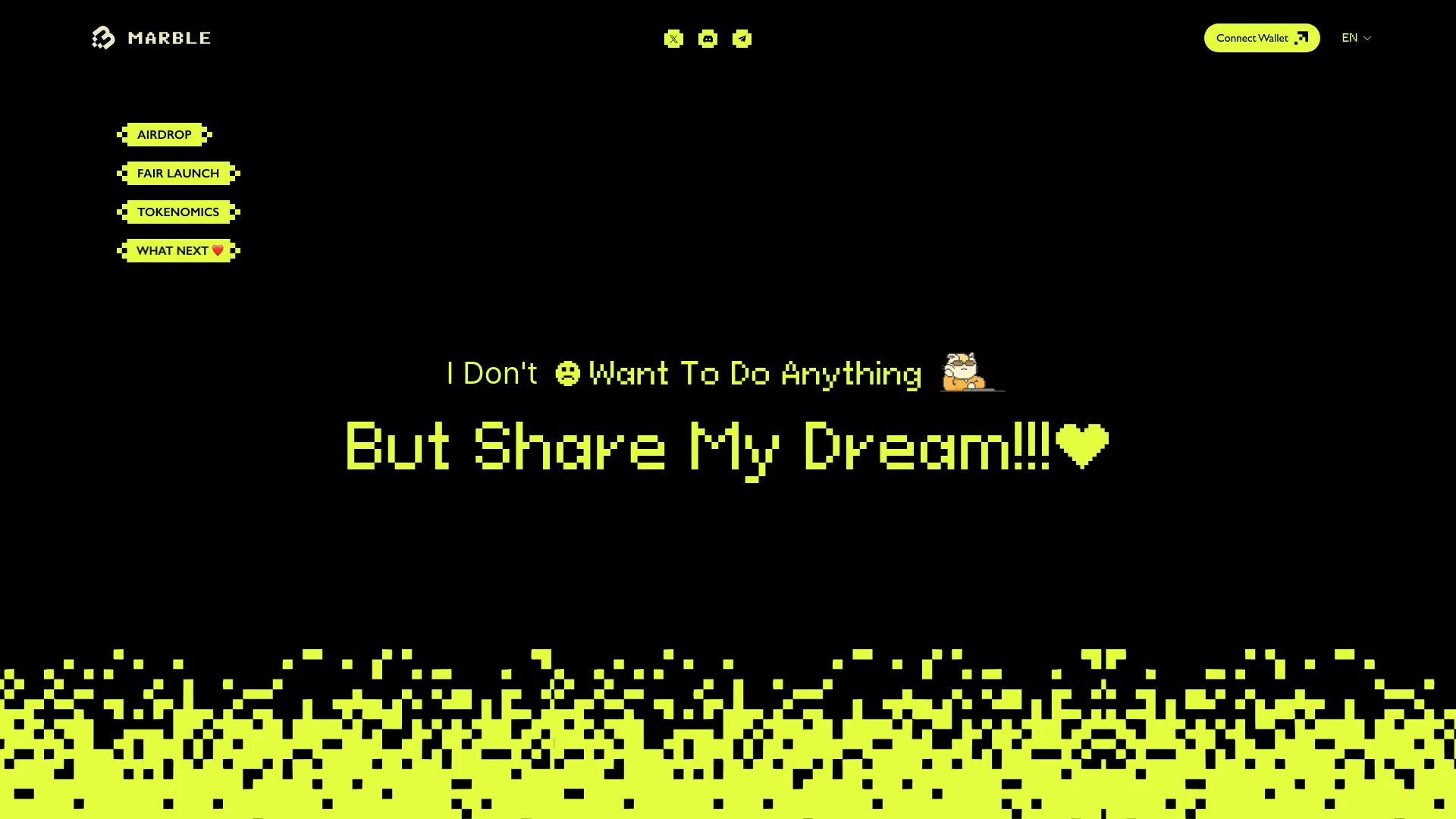Open the X (Twitter) social link
Viewport: 1456px width, 819px height.
tap(673, 39)
